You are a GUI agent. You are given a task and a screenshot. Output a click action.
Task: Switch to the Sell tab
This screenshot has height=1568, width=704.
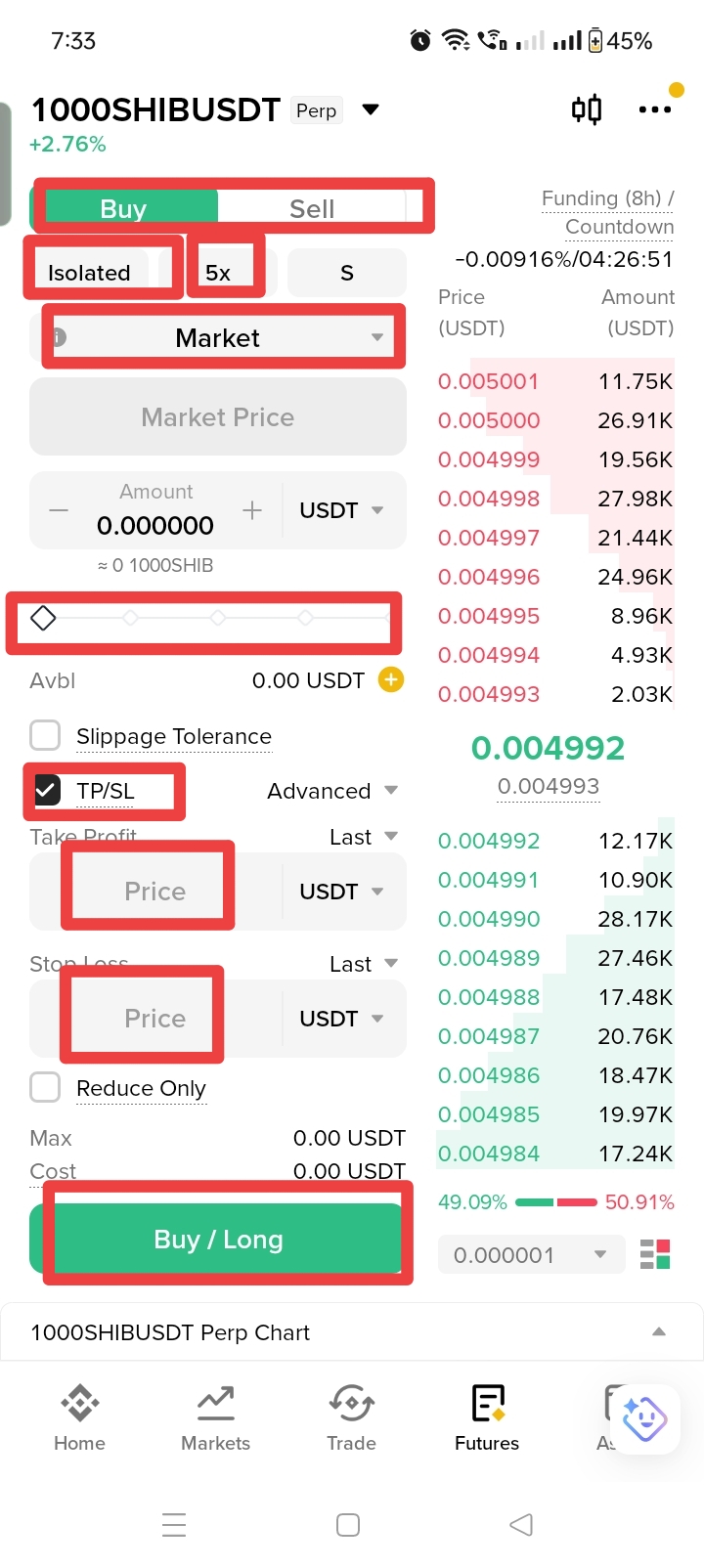coord(312,208)
